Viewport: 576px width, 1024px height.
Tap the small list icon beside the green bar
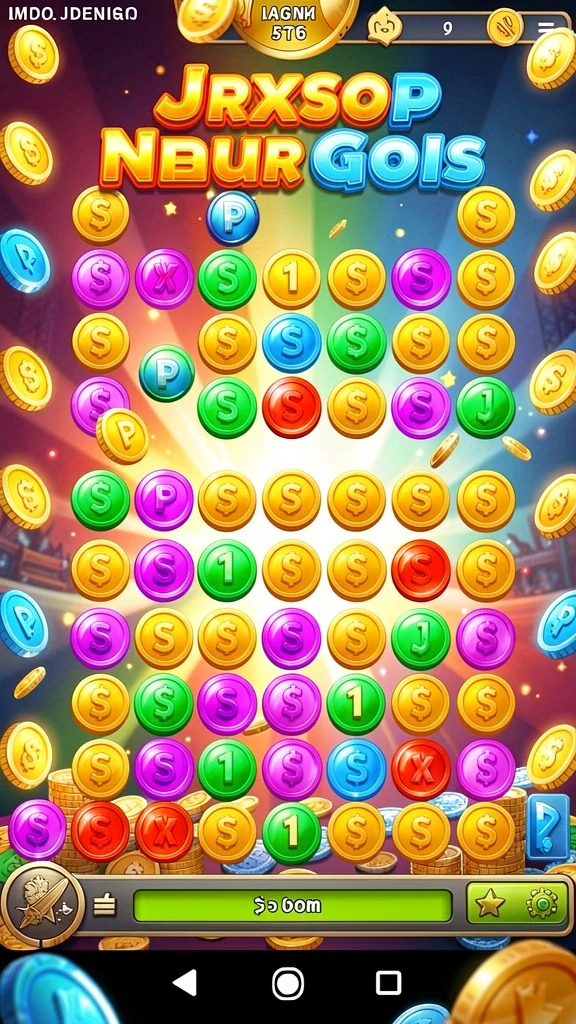point(104,905)
